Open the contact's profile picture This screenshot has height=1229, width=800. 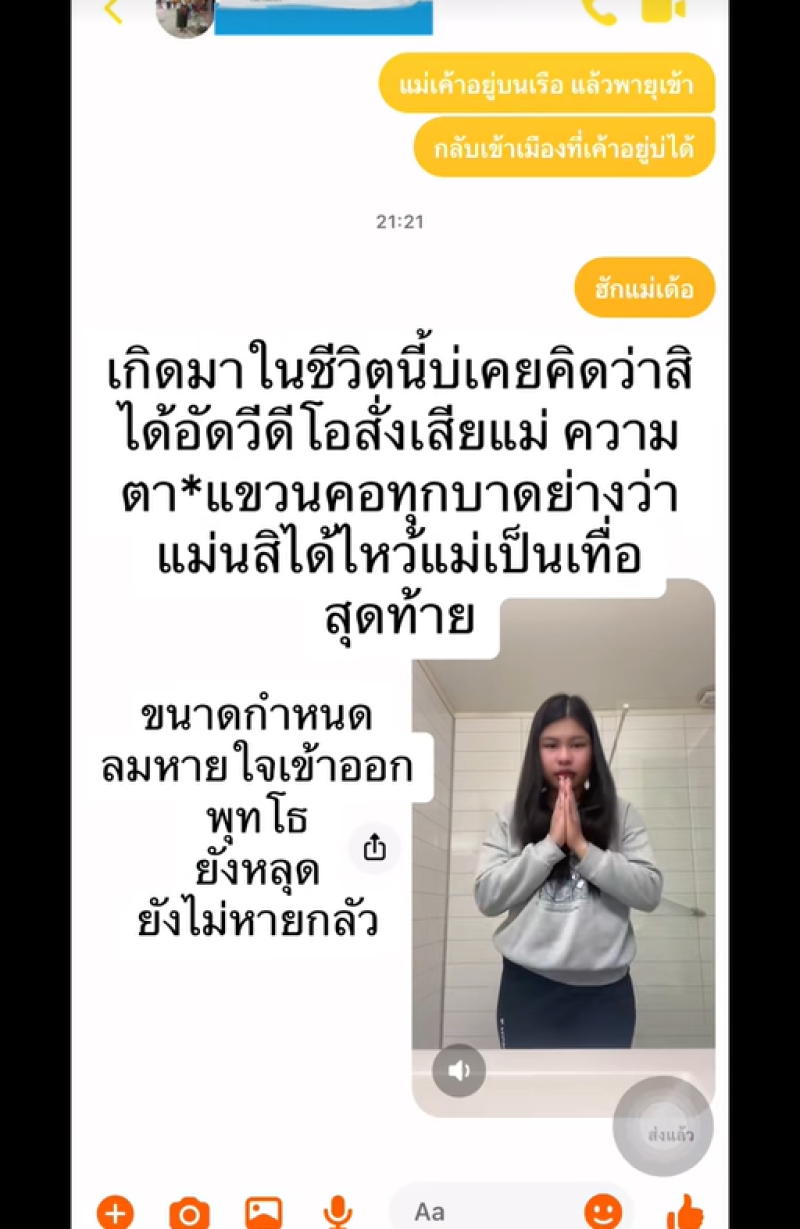point(185,15)
